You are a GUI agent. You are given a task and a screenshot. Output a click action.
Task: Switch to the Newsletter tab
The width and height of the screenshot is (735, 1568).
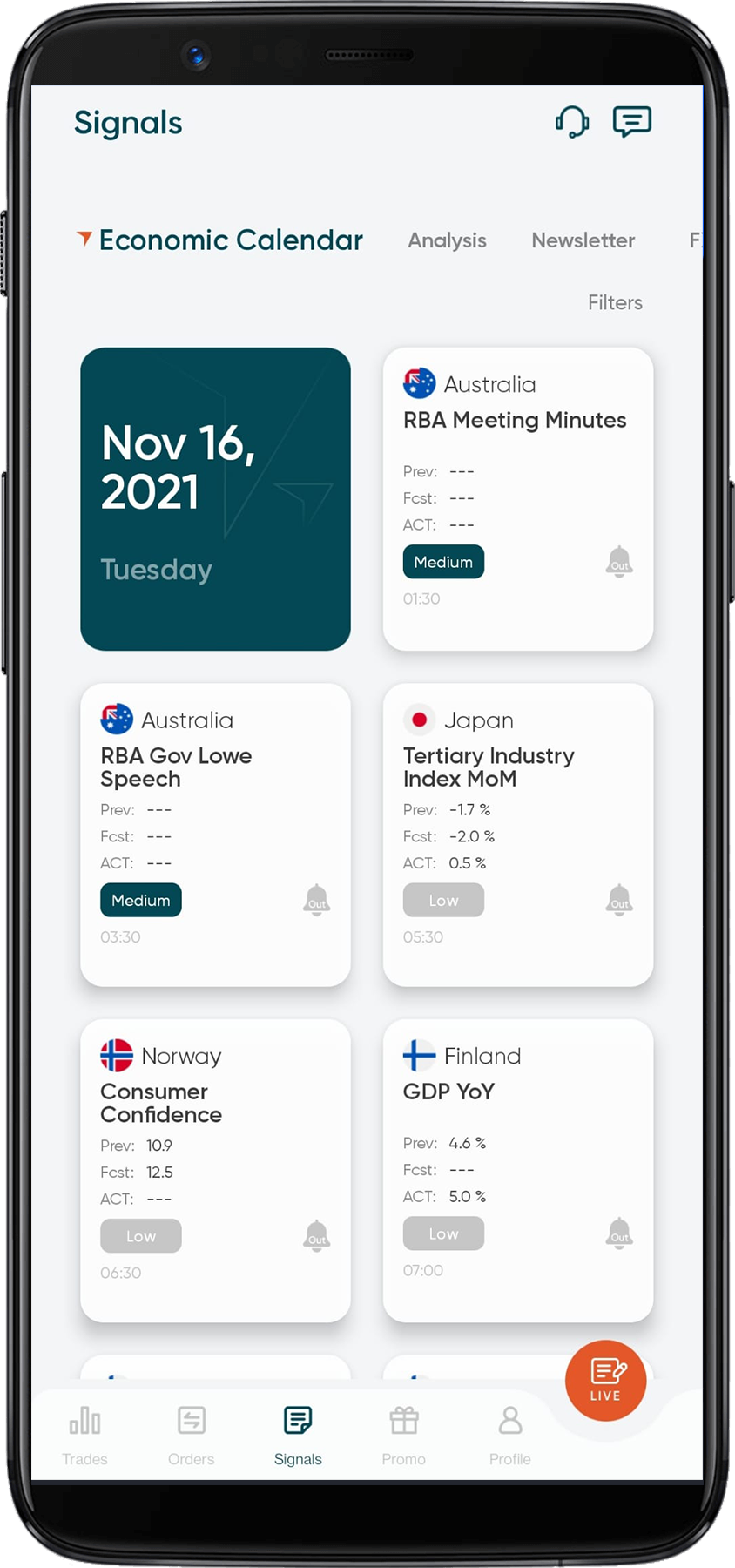pos(583,240)
